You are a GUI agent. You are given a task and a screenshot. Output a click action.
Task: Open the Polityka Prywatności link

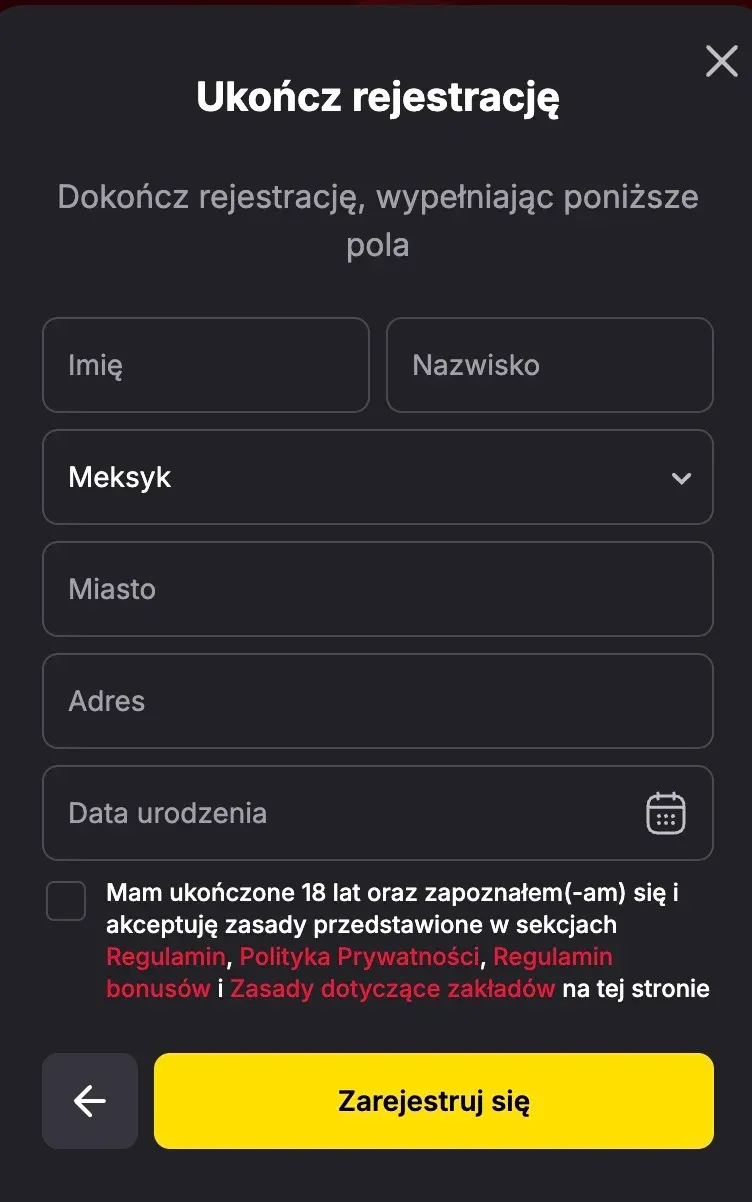360,957
